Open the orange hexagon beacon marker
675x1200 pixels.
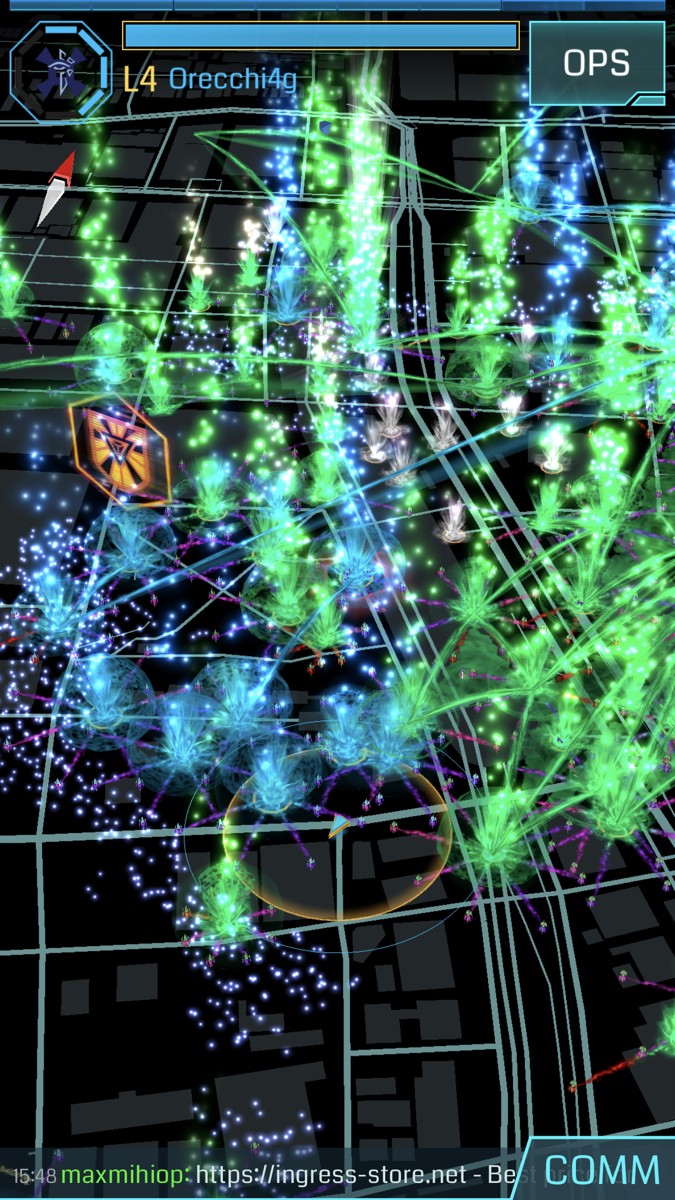point(120,450)
